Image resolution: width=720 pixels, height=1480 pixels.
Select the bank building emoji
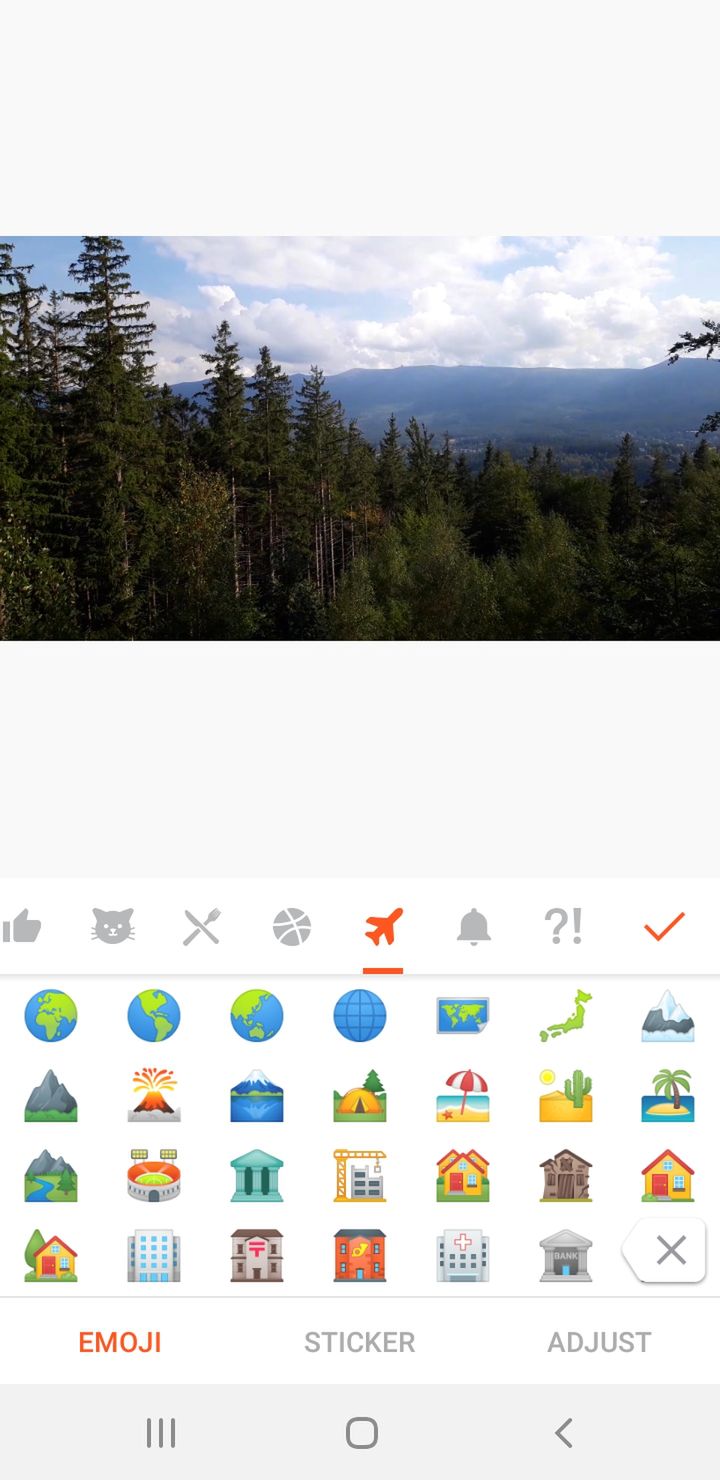tap(566, 1255)
